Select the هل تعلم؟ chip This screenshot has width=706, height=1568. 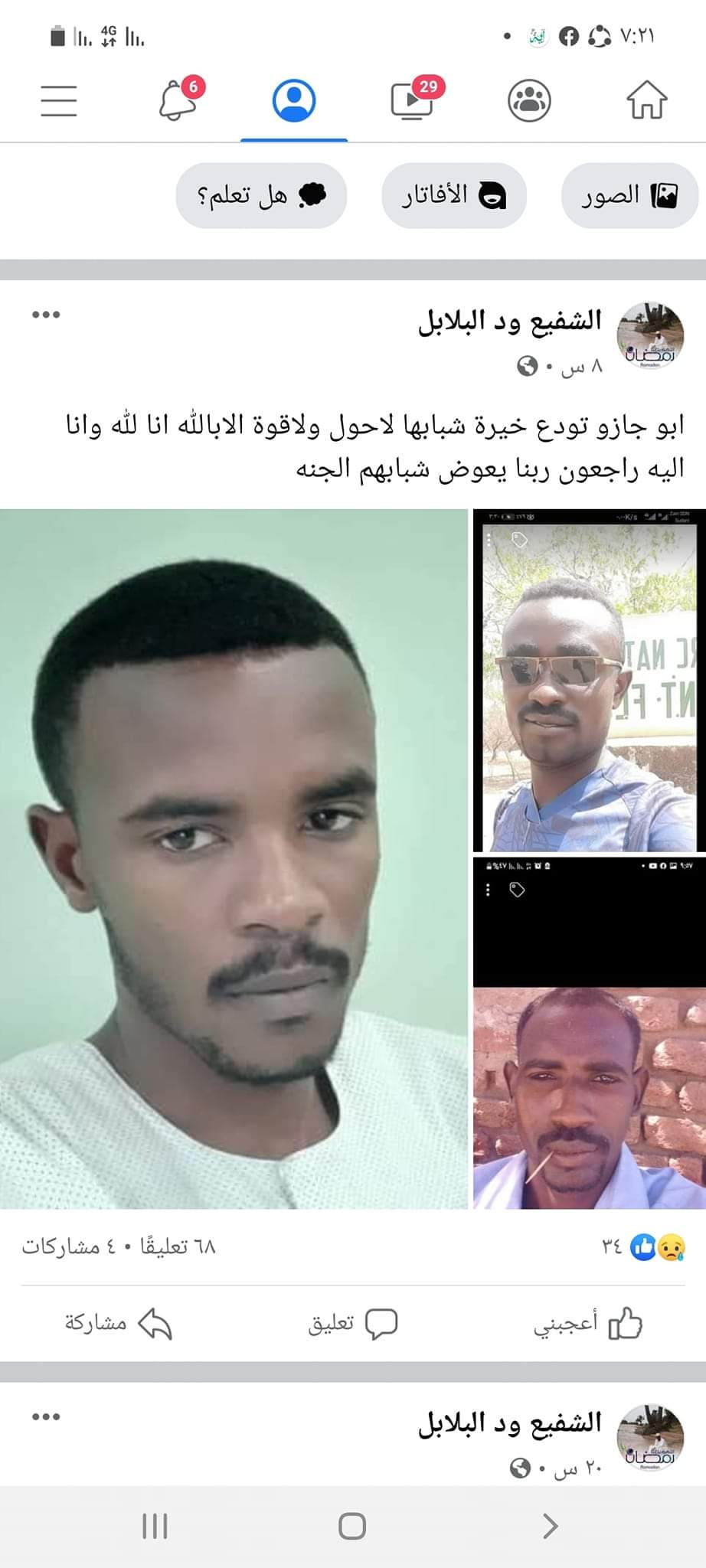coord(261,196)
